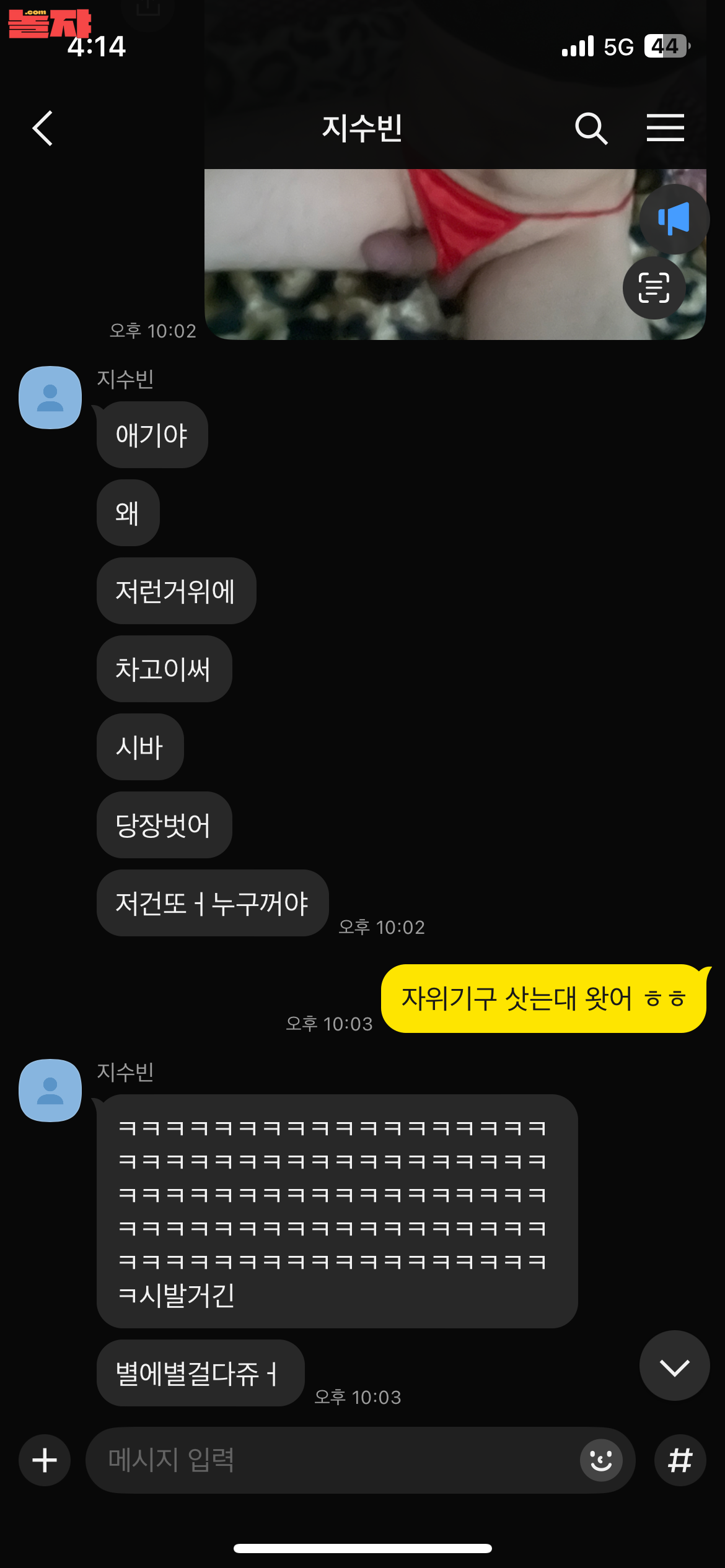The width and height of the screenshot is (725, 1568).
Task: Tap the hashtag search button
Action: click(680, 1460)
